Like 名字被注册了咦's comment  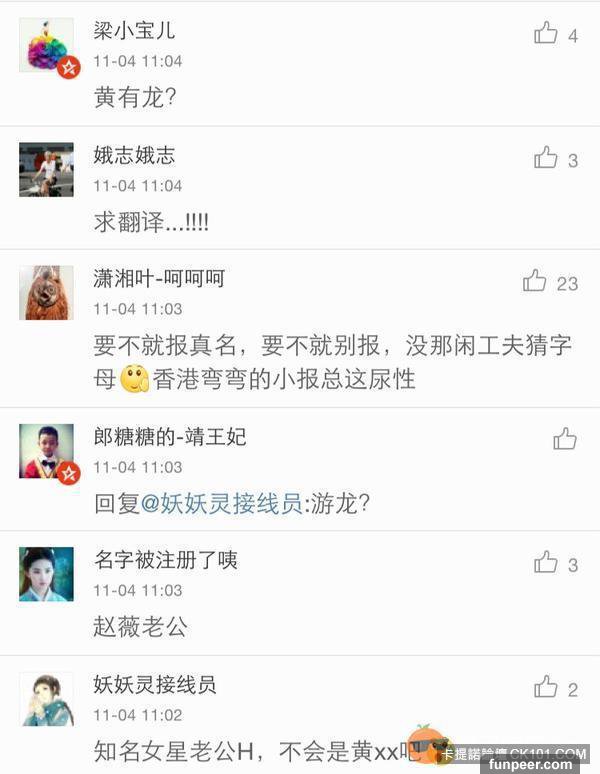(x=546, y=563)
